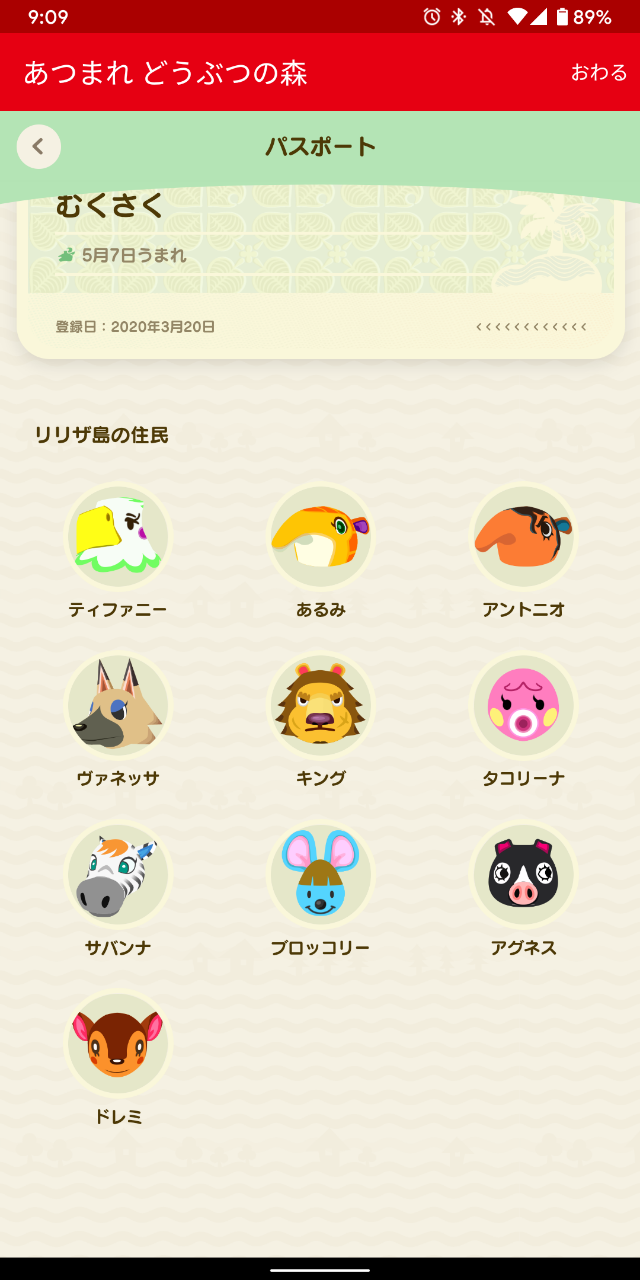Tap おわる to exit the app
The image size is (640, 1280).
click(x=598, y=72)
